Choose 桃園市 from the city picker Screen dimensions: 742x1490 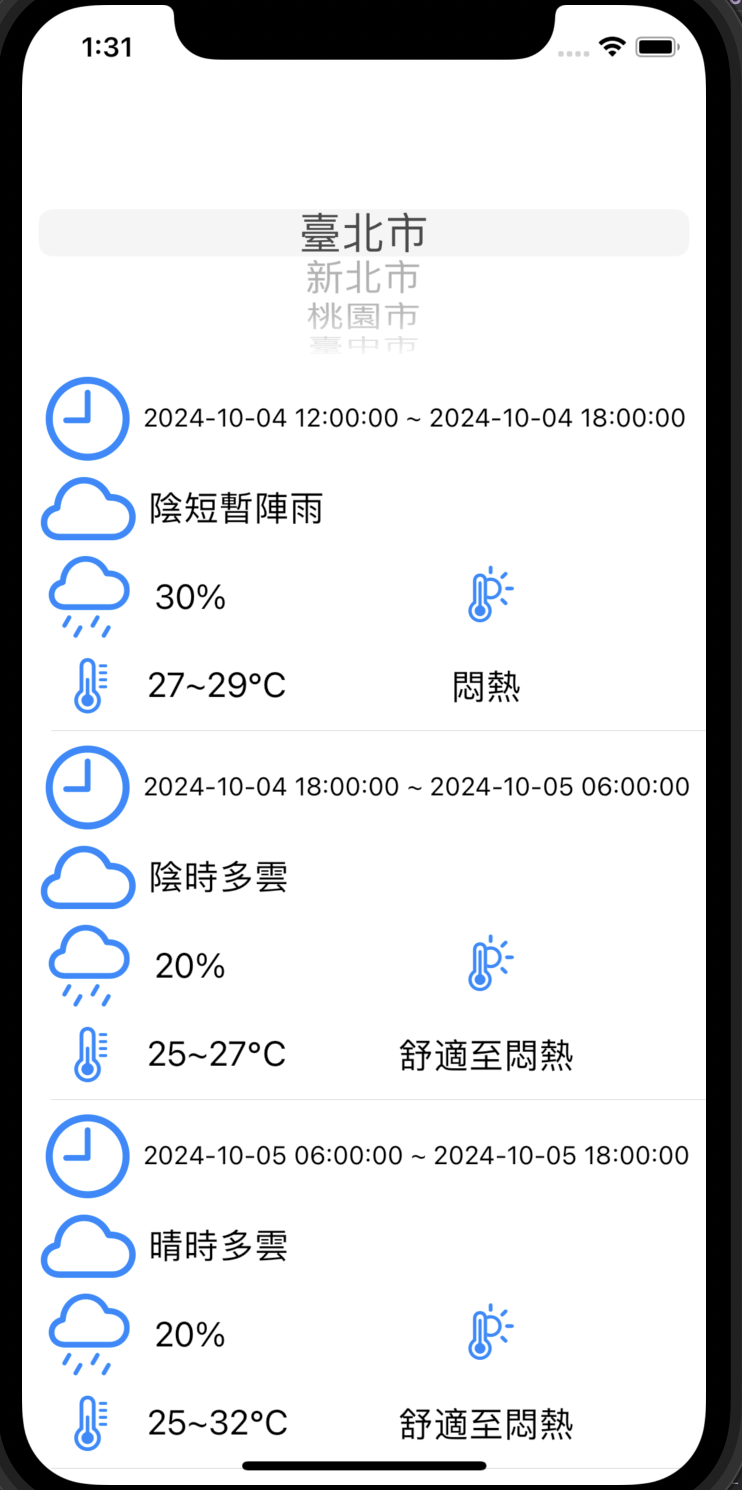[362, 316]
